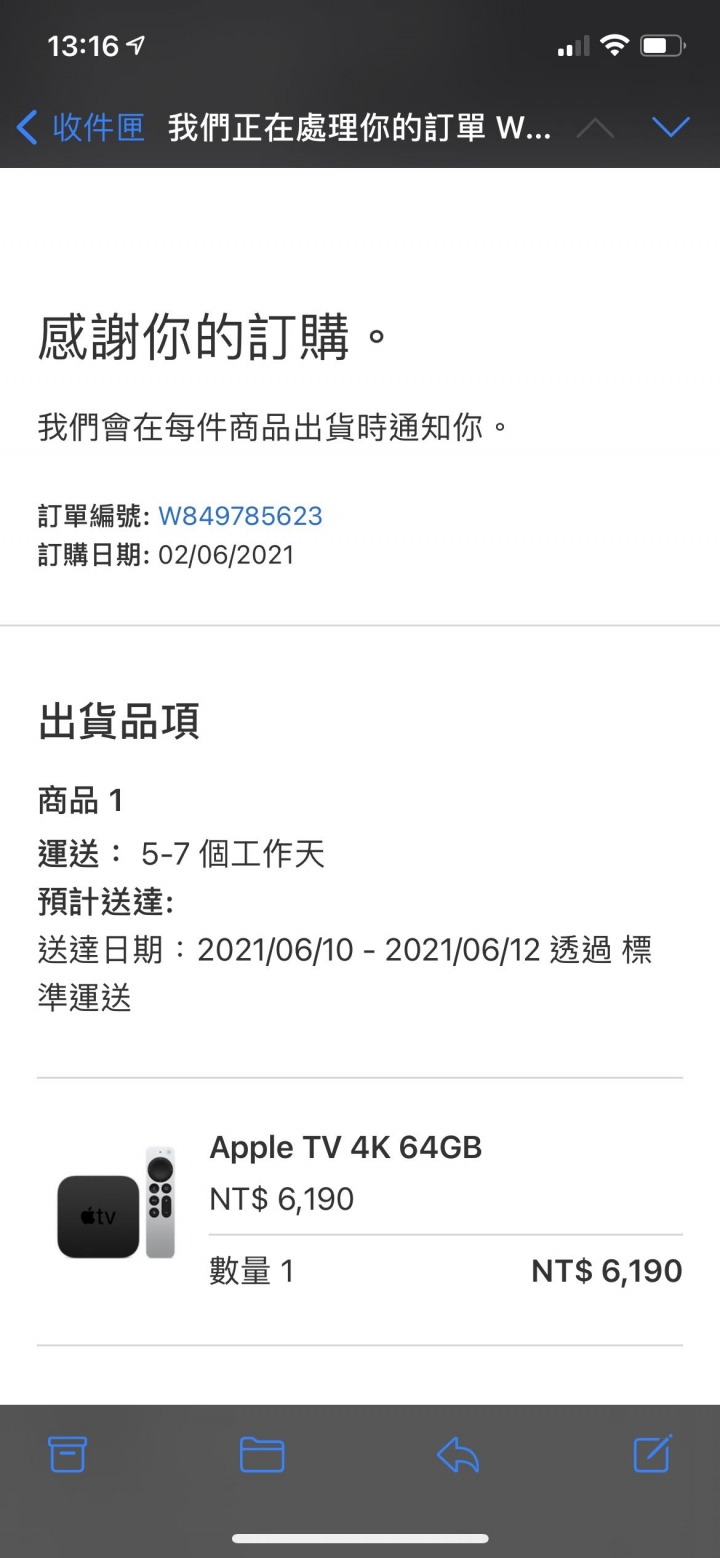Open order number W849785623 link
This screenshot has height=1558, width=720.
(x=240, y=516)
